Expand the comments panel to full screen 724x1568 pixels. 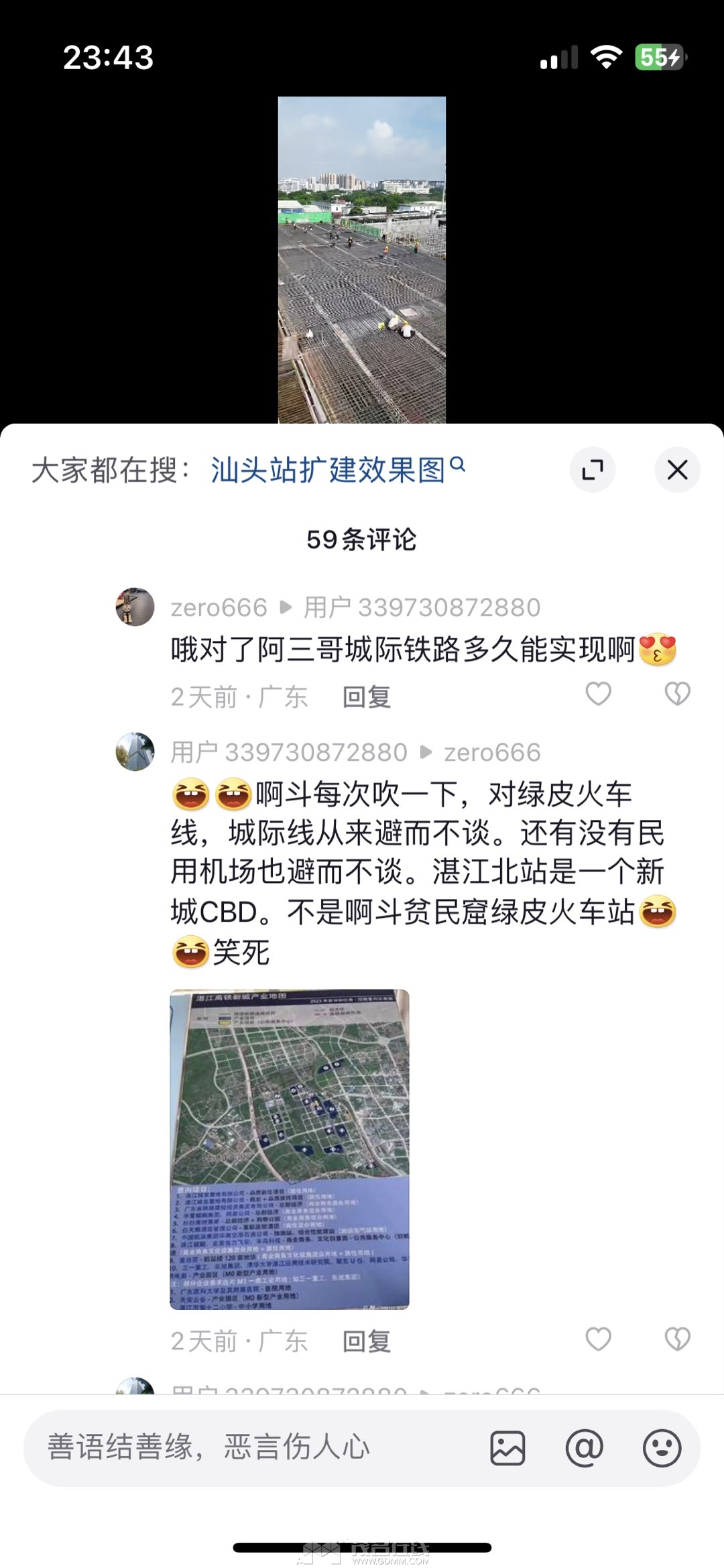(x=593, y=470)
